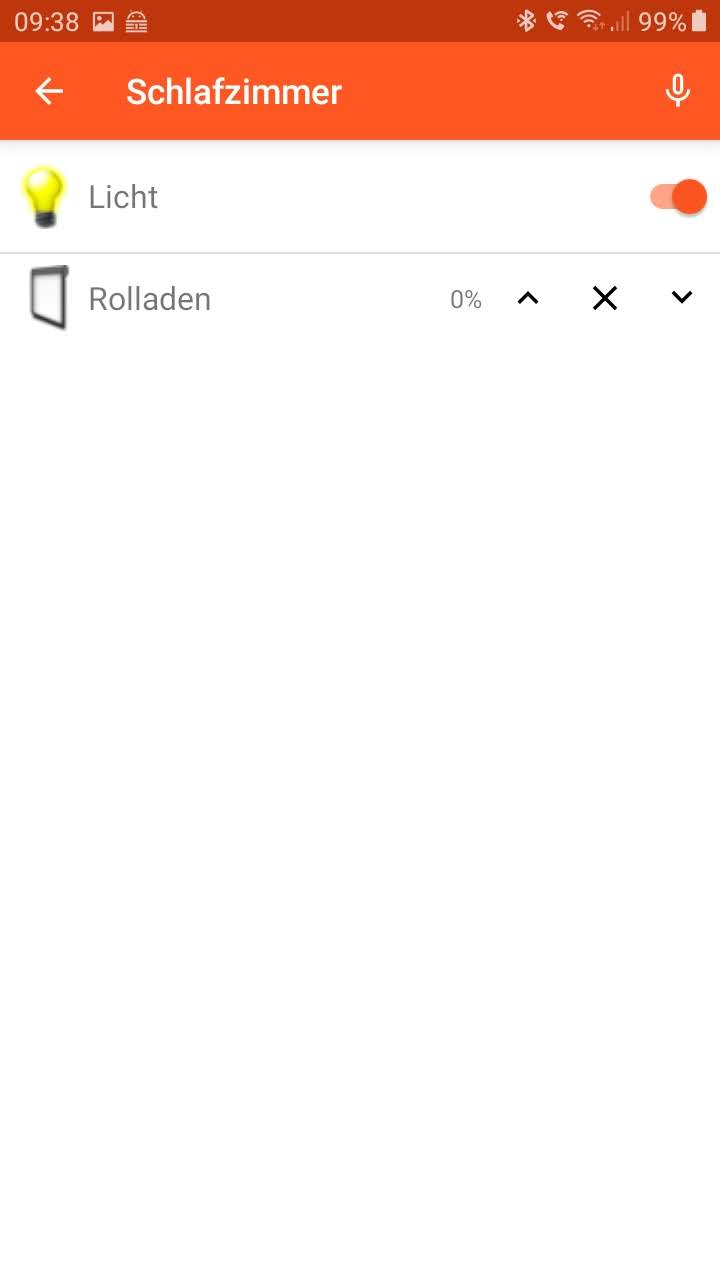720x1280 pixels.
Task: Turn off the Licht switch
Action: pos(679,197)
